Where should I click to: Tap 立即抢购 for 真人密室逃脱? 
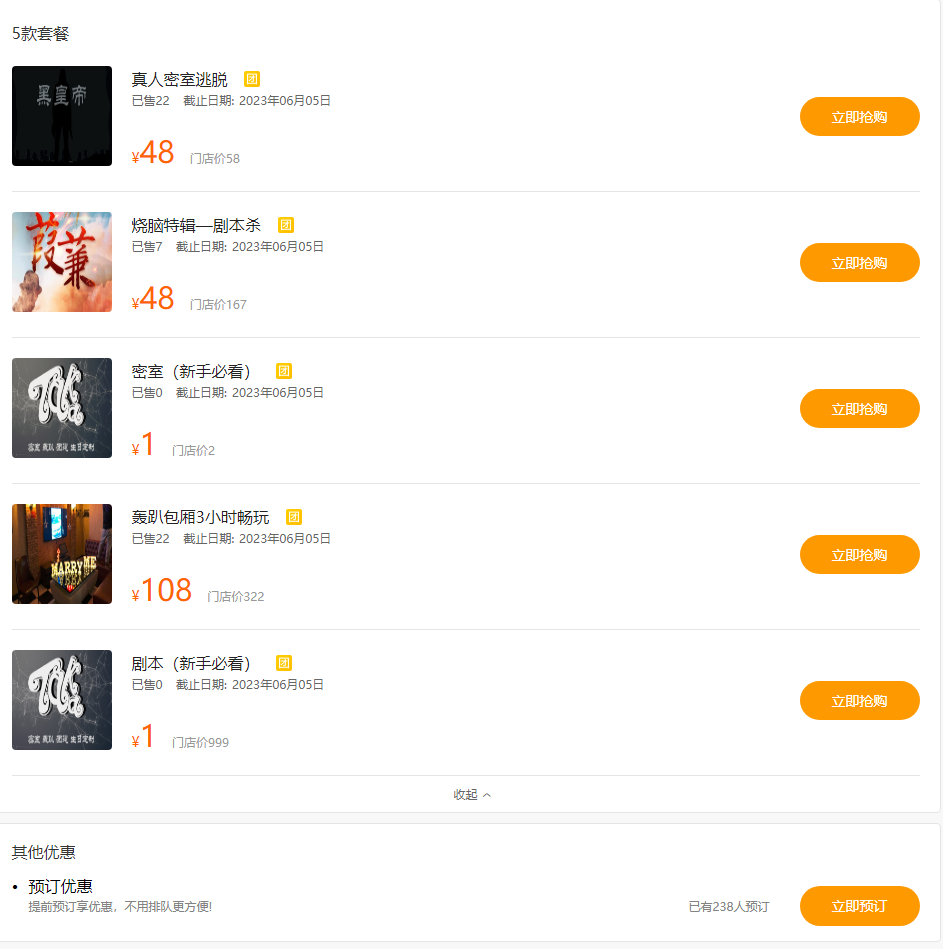(x=859, y=117)
